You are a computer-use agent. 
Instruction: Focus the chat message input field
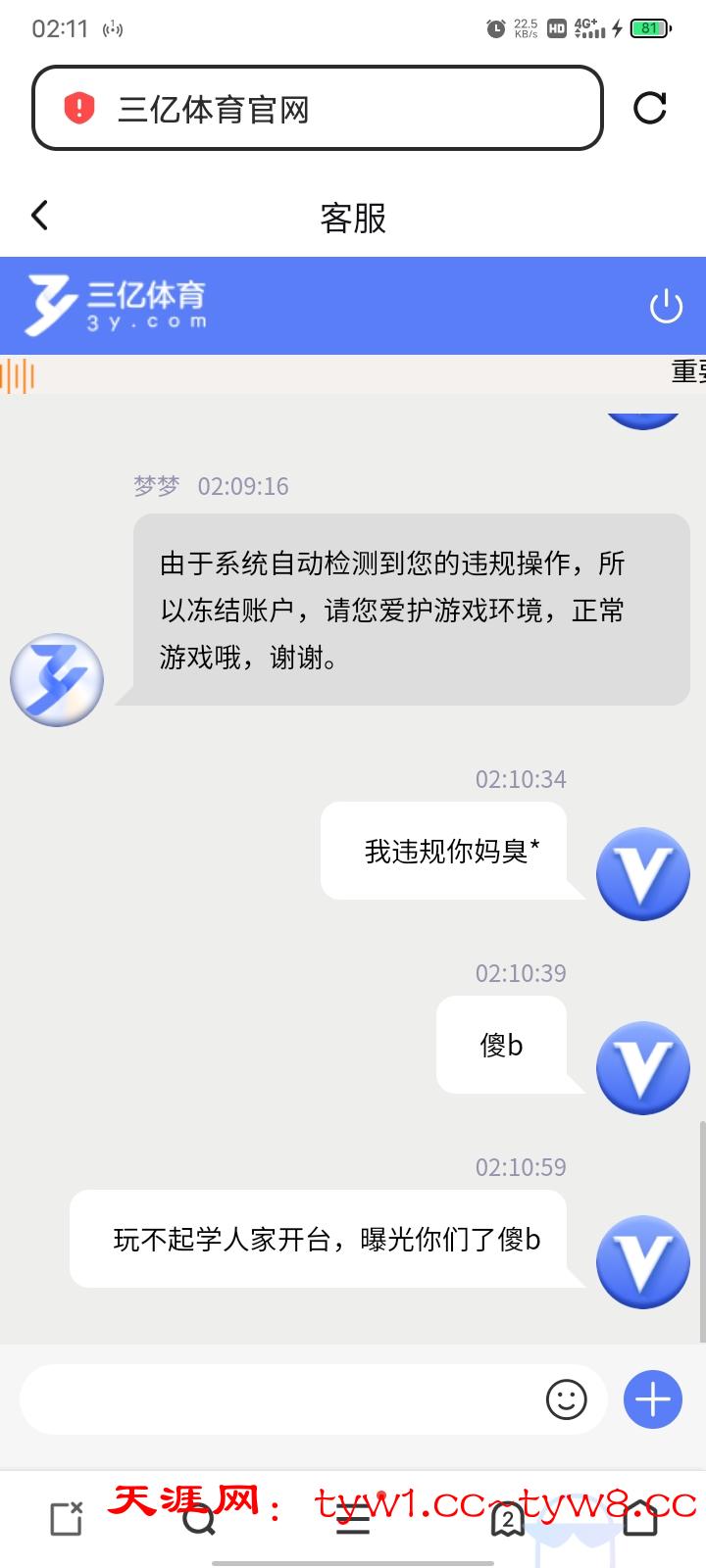point(279,1399)
